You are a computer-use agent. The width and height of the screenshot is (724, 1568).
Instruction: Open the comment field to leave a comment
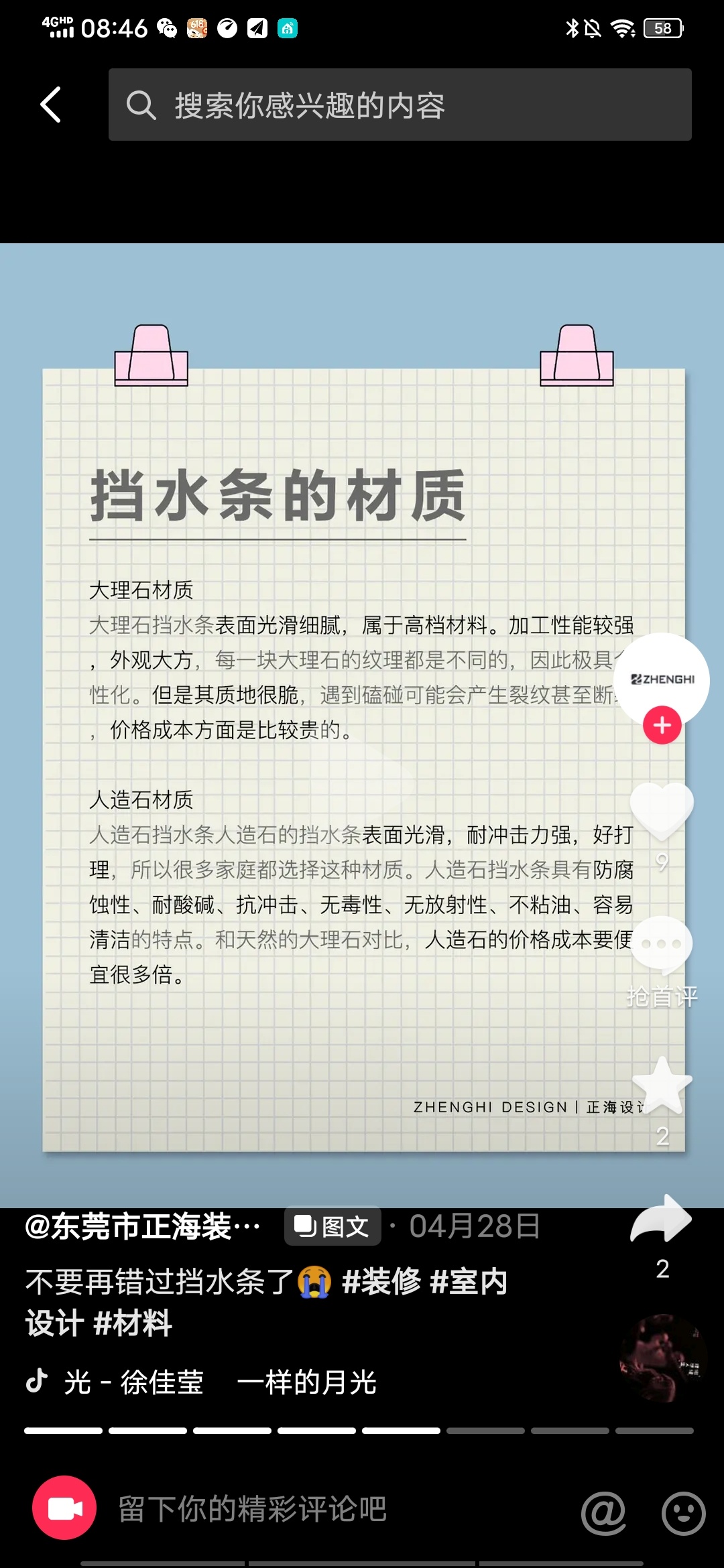[322, 1509]
